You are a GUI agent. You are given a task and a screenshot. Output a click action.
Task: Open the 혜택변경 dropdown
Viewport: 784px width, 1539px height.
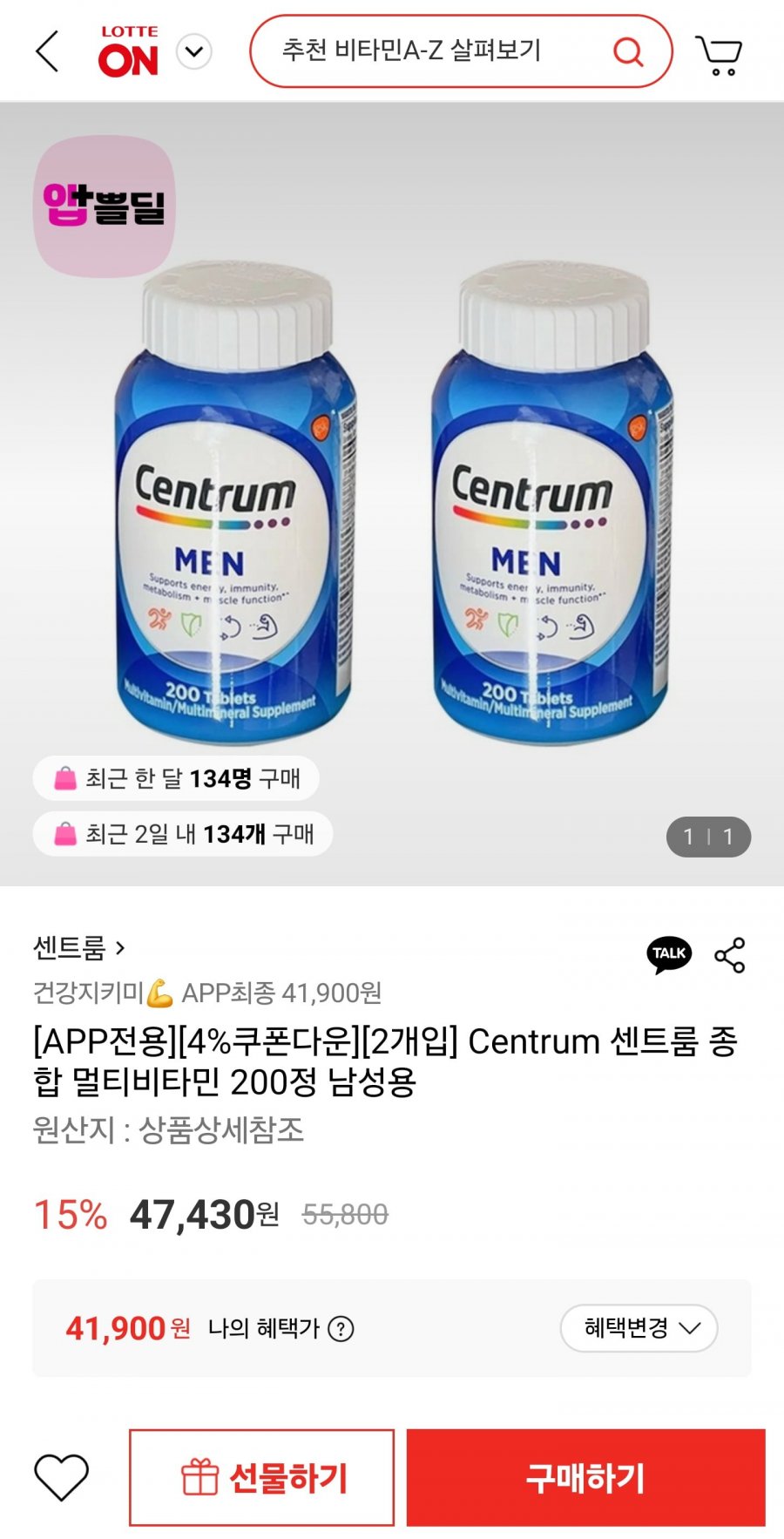point(639,1328)
